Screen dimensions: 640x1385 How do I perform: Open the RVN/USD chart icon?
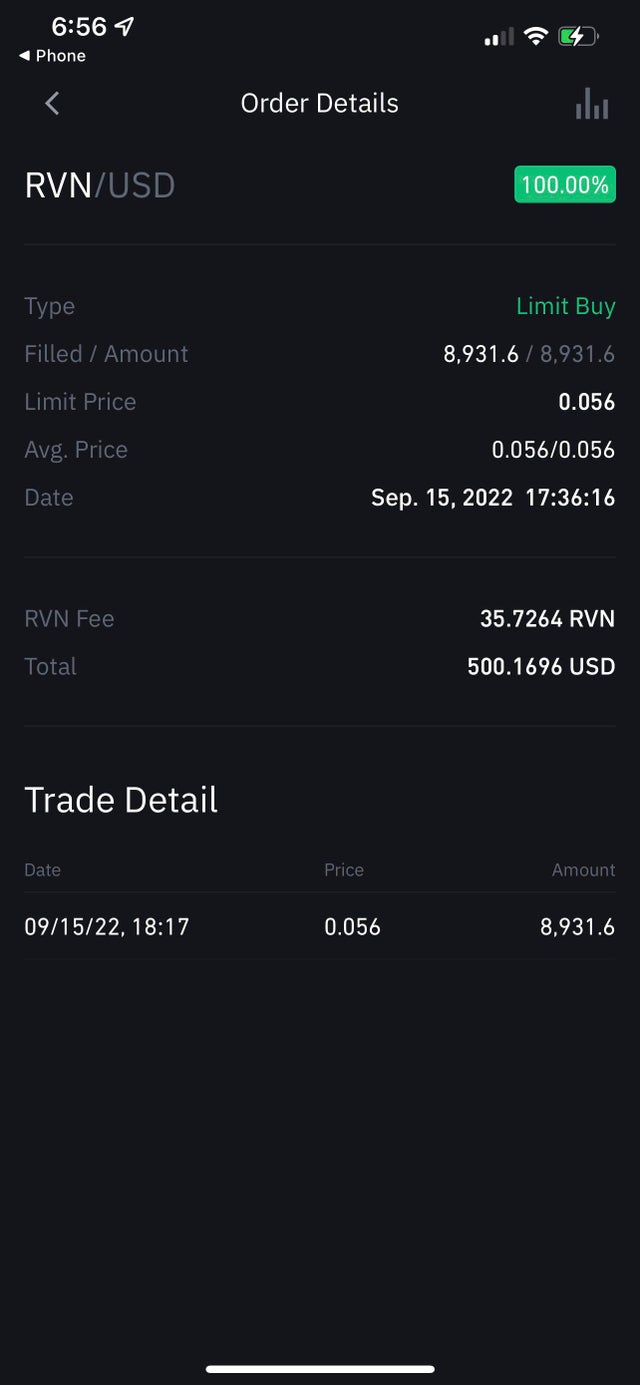[592, 103]
